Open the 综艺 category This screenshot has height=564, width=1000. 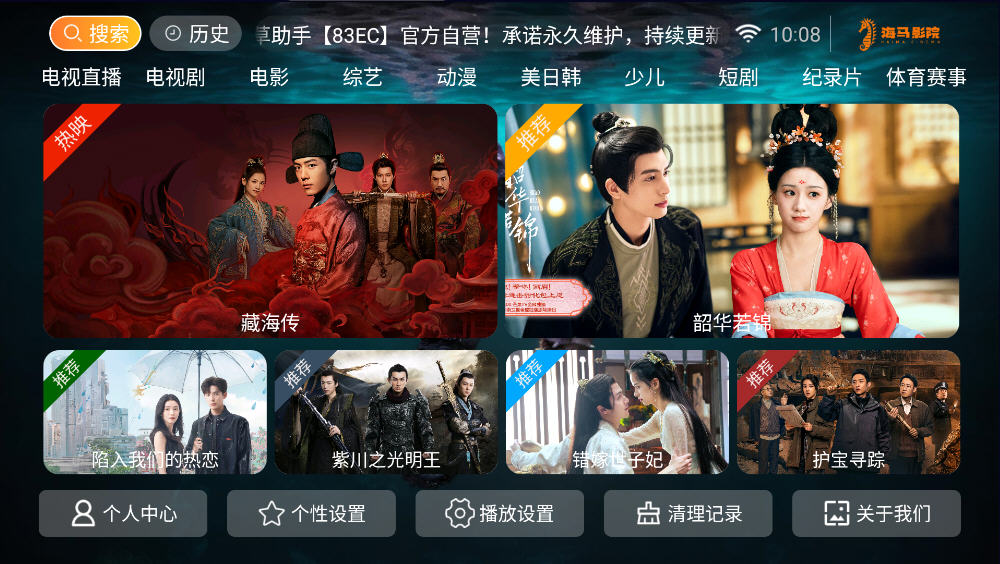point(362,77)
